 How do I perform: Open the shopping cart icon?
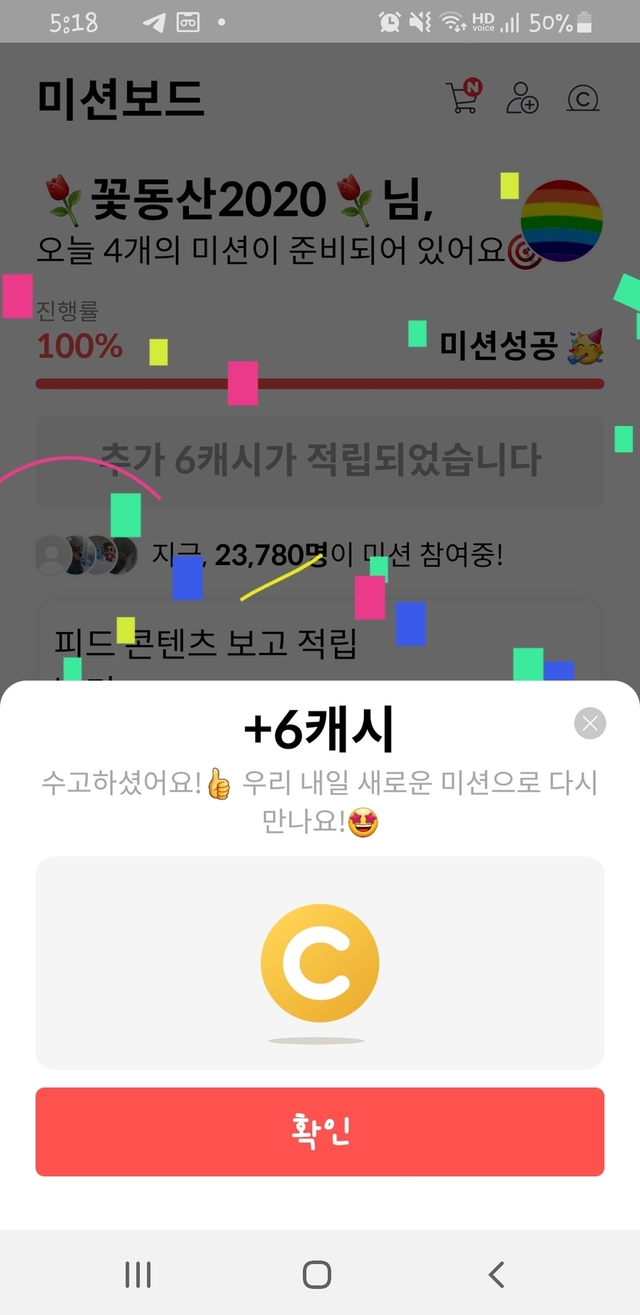coord(463,97)
